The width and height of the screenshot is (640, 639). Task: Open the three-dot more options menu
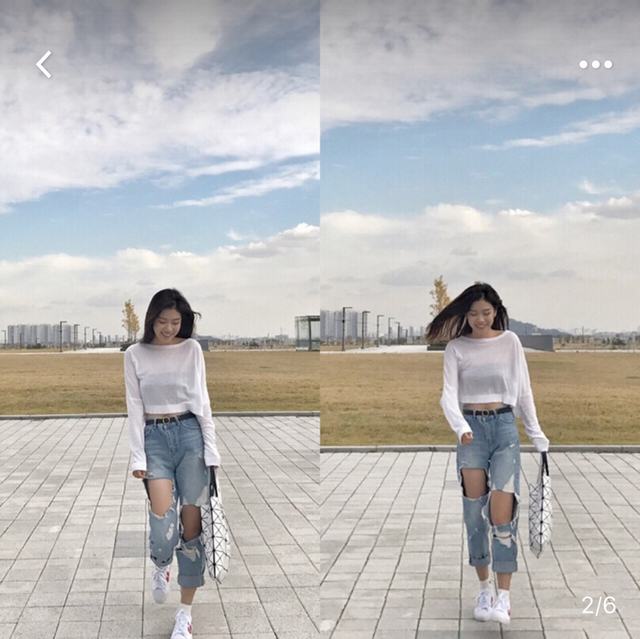(595, 64)
